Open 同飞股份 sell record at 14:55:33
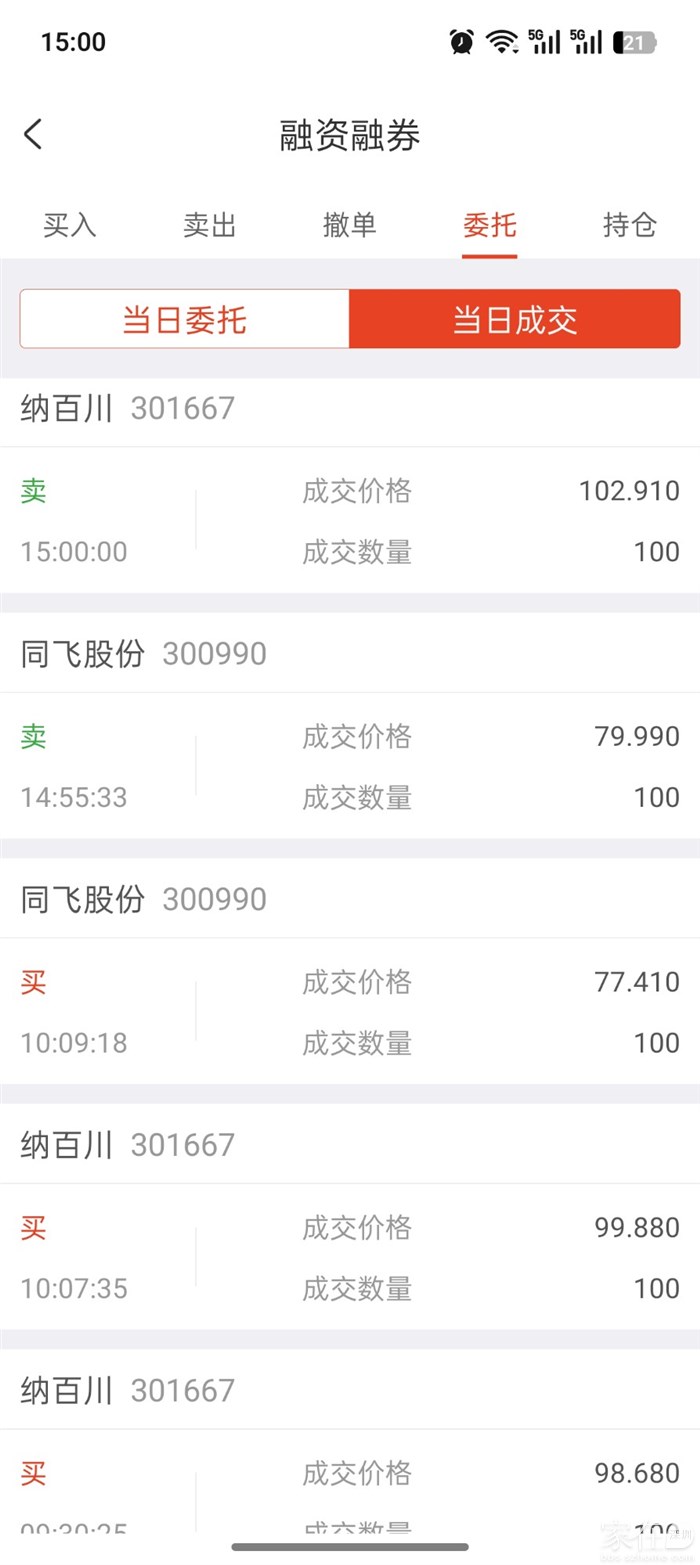700x1565 pixels. (x=350, y=726)
